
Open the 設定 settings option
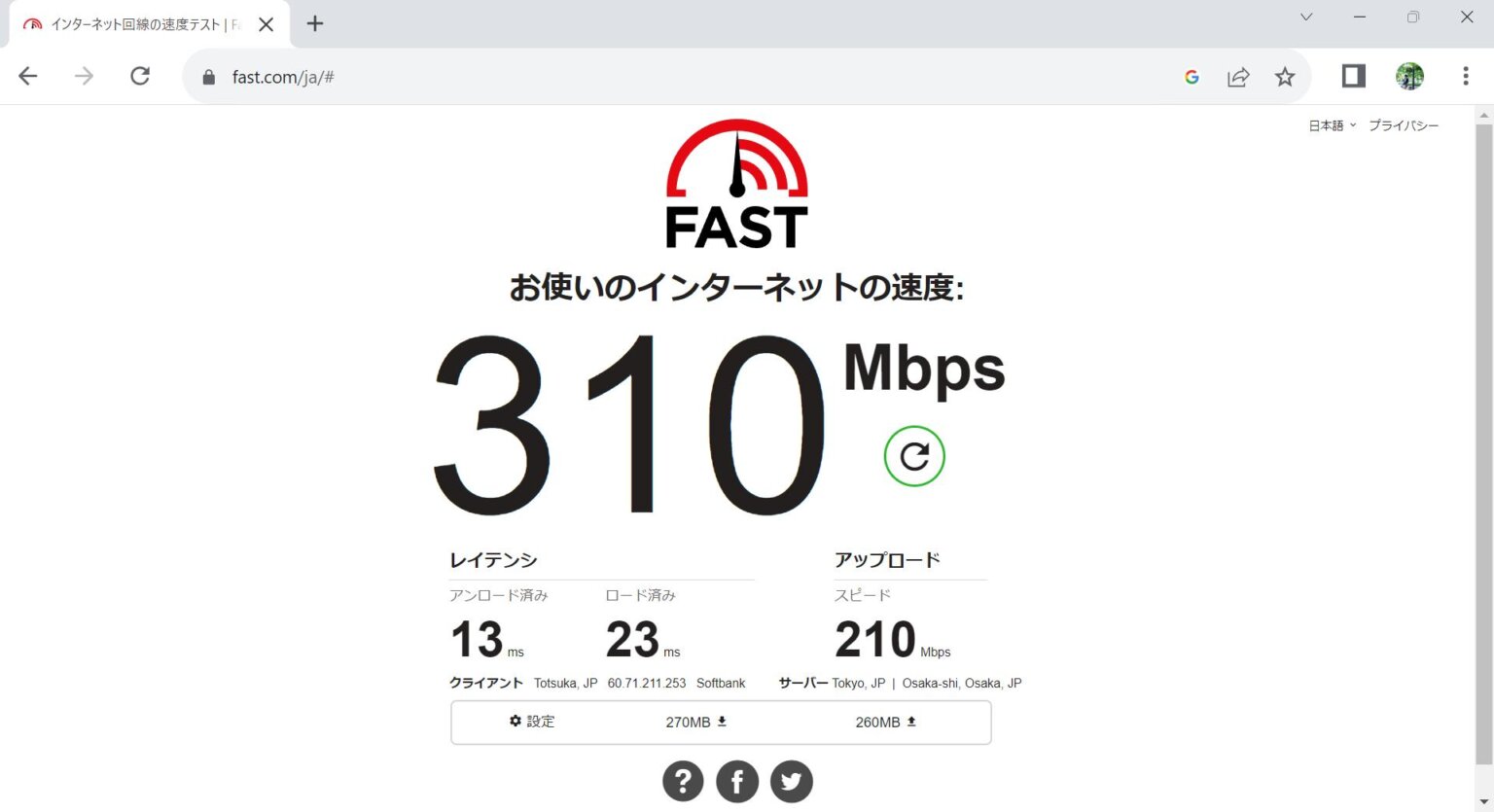532,722
